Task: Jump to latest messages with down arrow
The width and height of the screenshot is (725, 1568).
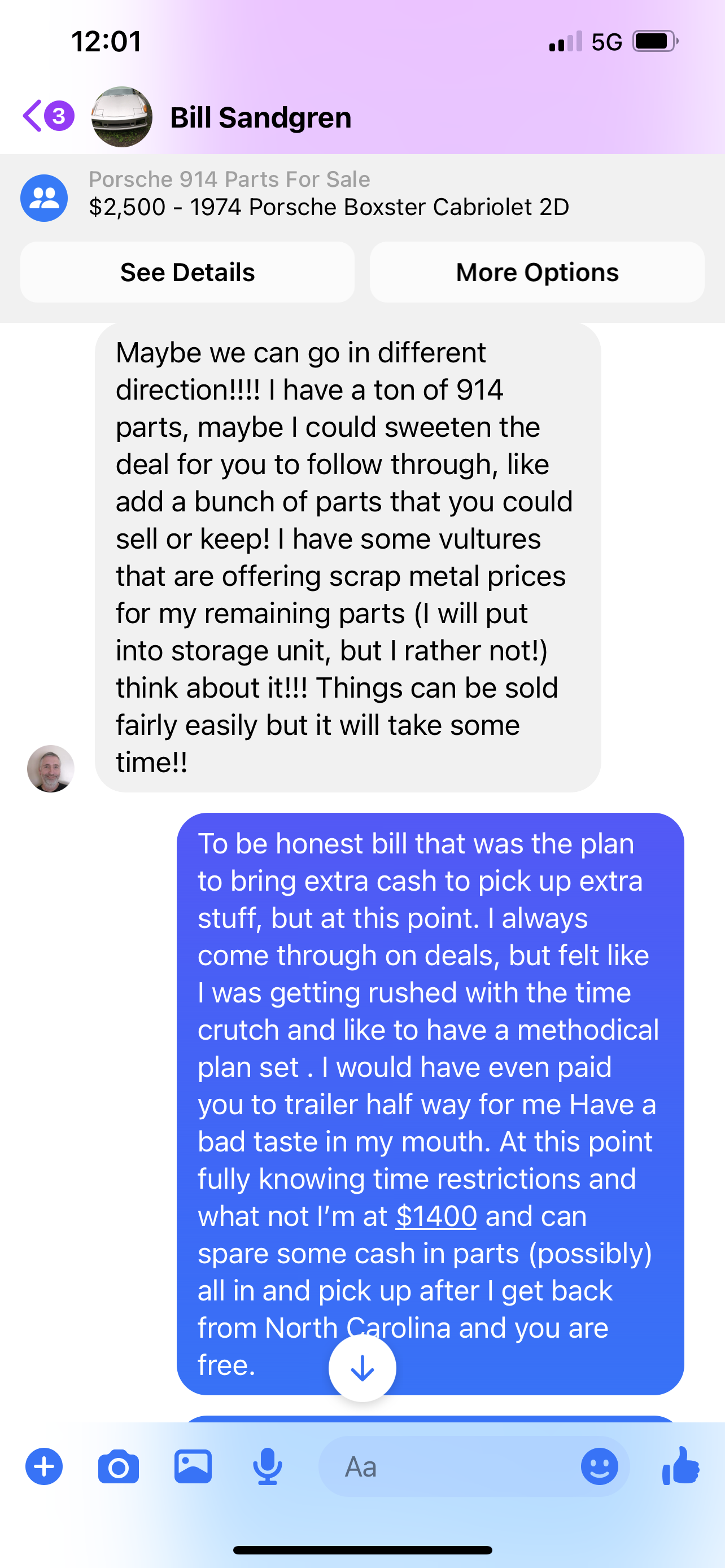Action: (x=362, y=1367)
